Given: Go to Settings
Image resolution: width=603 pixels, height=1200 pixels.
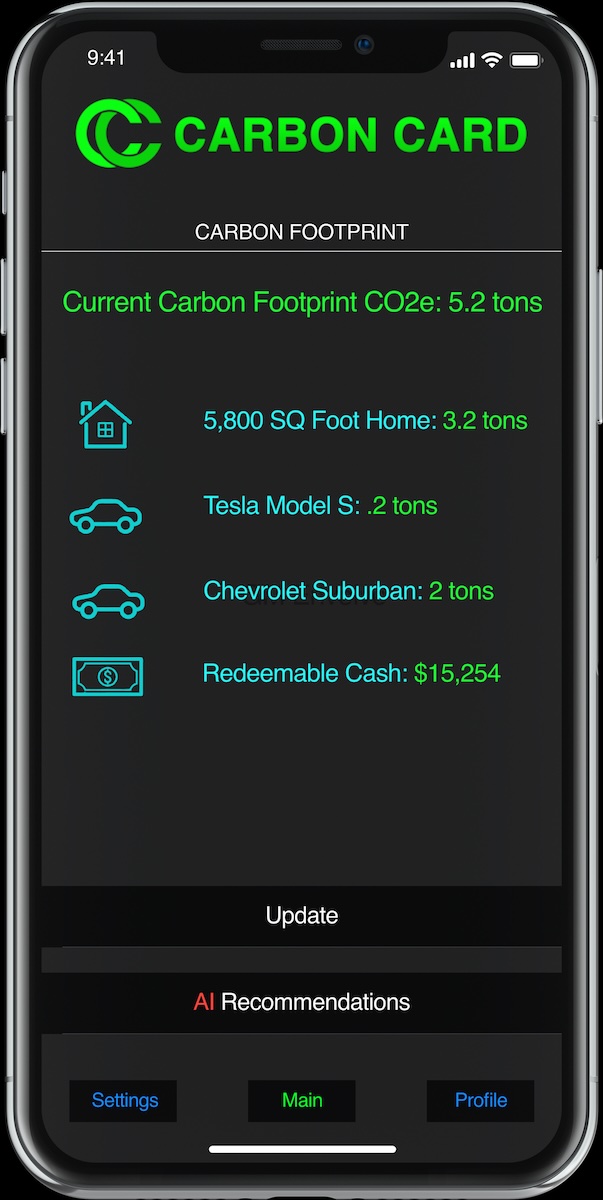Looking at the screenshot, I should coord(124,1100).
